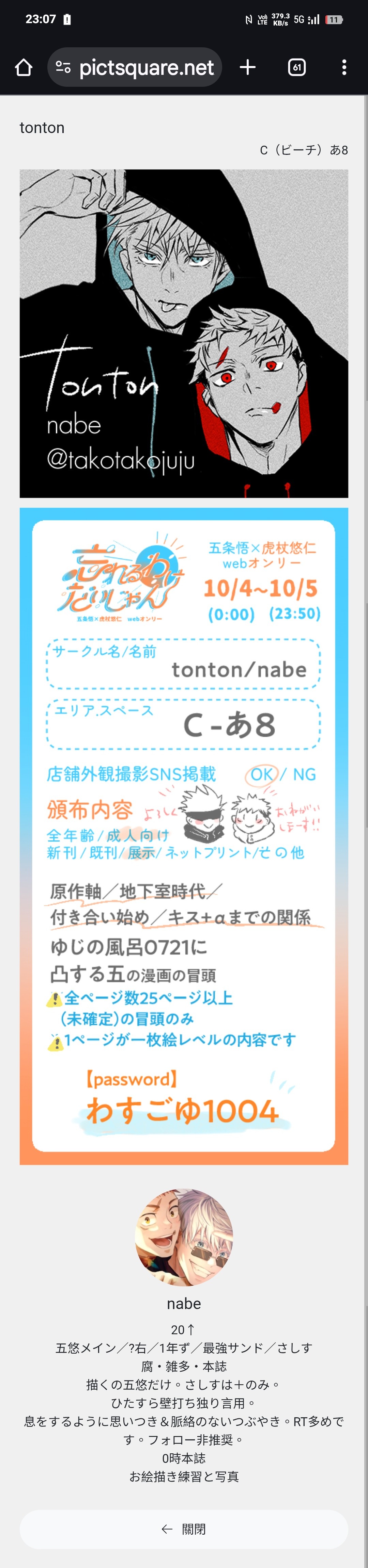The width and height of the screenshot is (368, 1568).
Task: Open the tab switcher showing 61 tabs
Action: click(x=297, y=67)
